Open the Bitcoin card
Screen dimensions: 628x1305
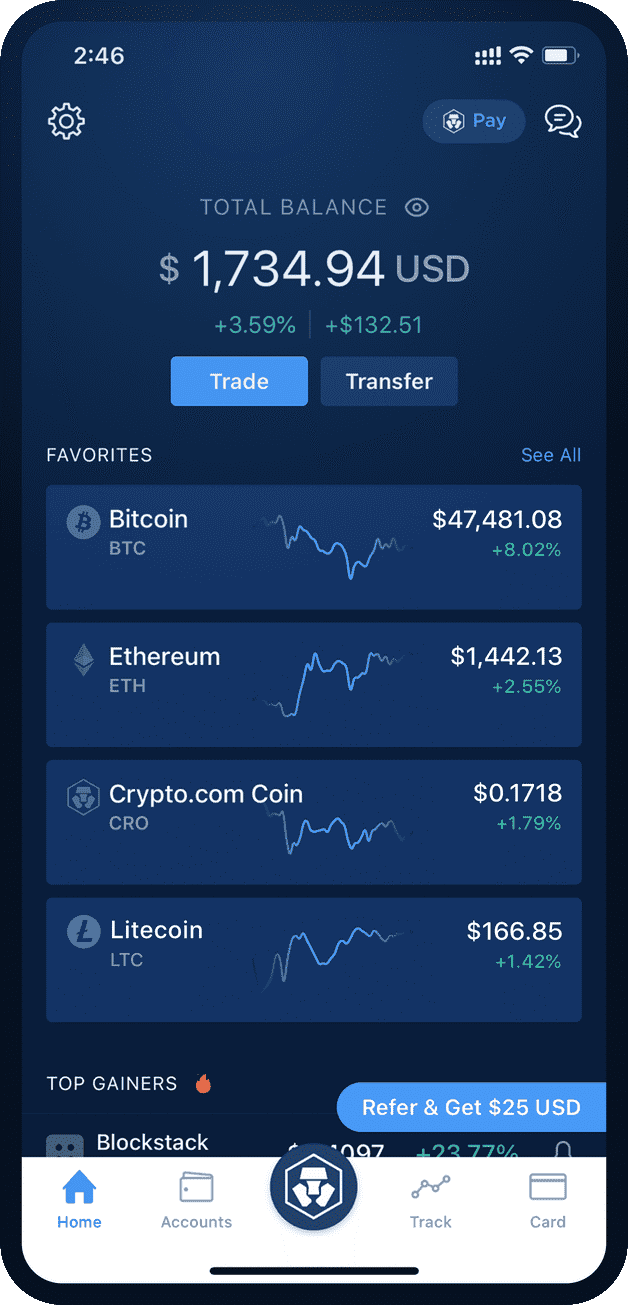pyautogui.click(x=313, y=547)
